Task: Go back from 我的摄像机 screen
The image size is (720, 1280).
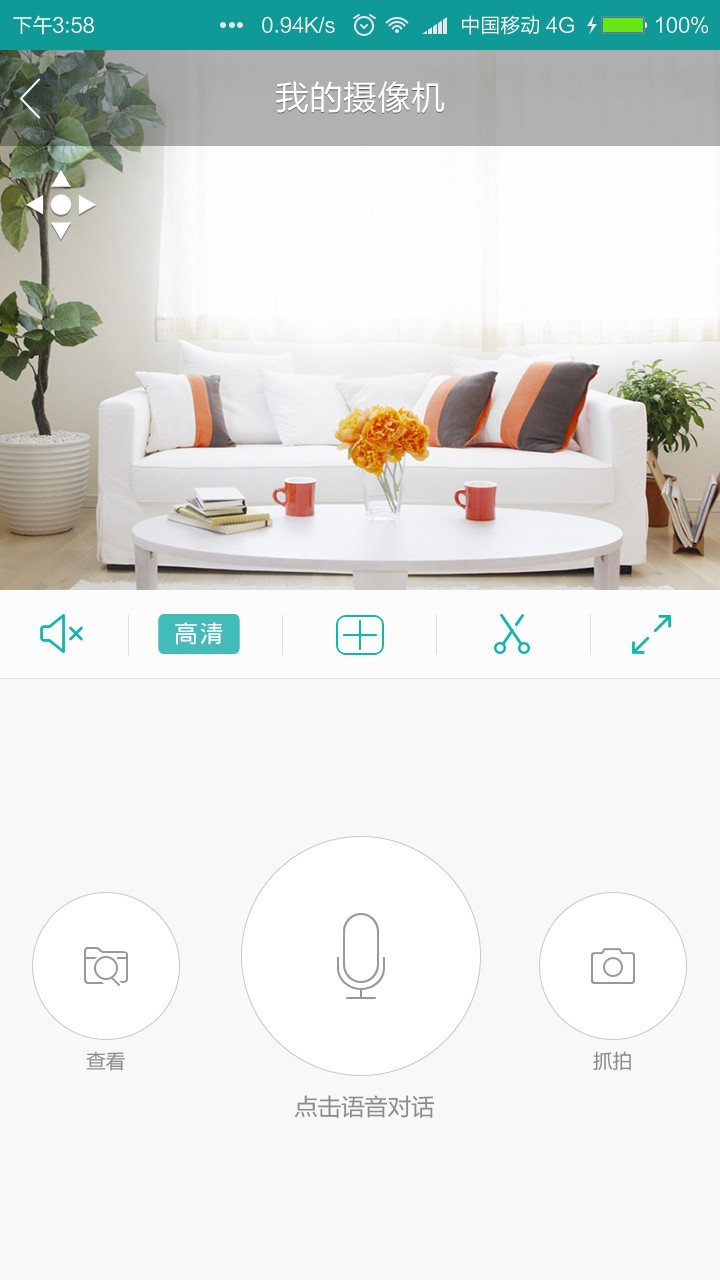Action: coord(31,98)
